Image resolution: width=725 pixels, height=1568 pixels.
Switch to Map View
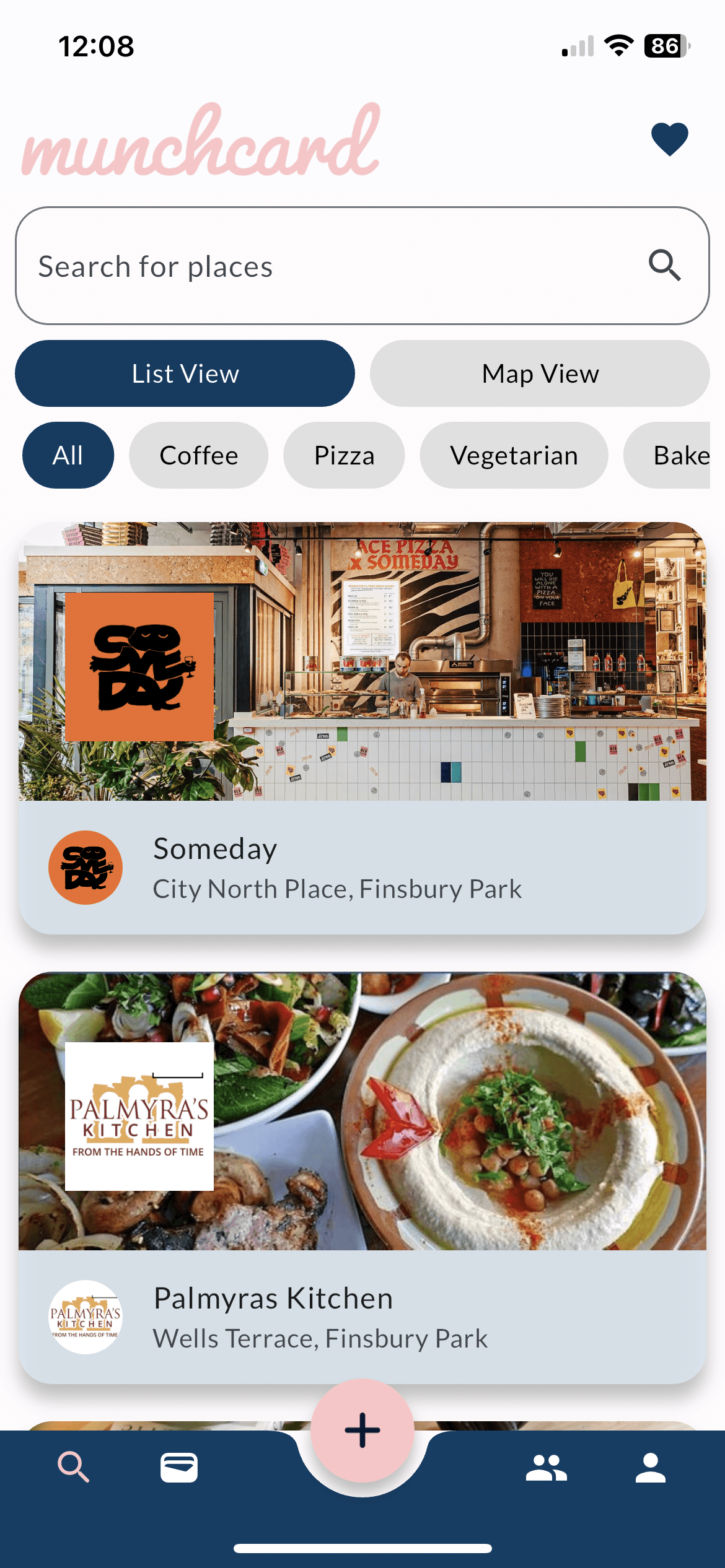[x=539, y=373]
